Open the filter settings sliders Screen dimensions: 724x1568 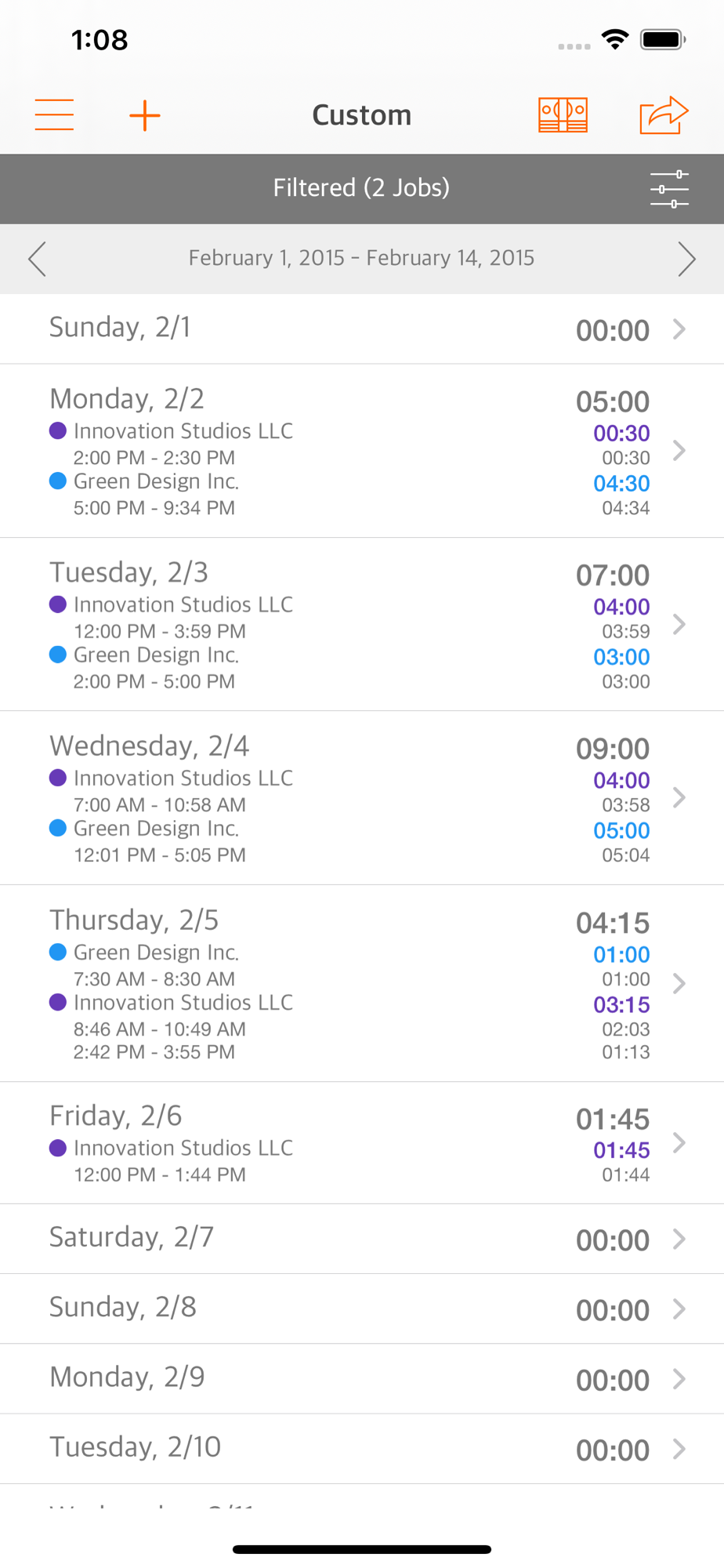pos(669,189)
